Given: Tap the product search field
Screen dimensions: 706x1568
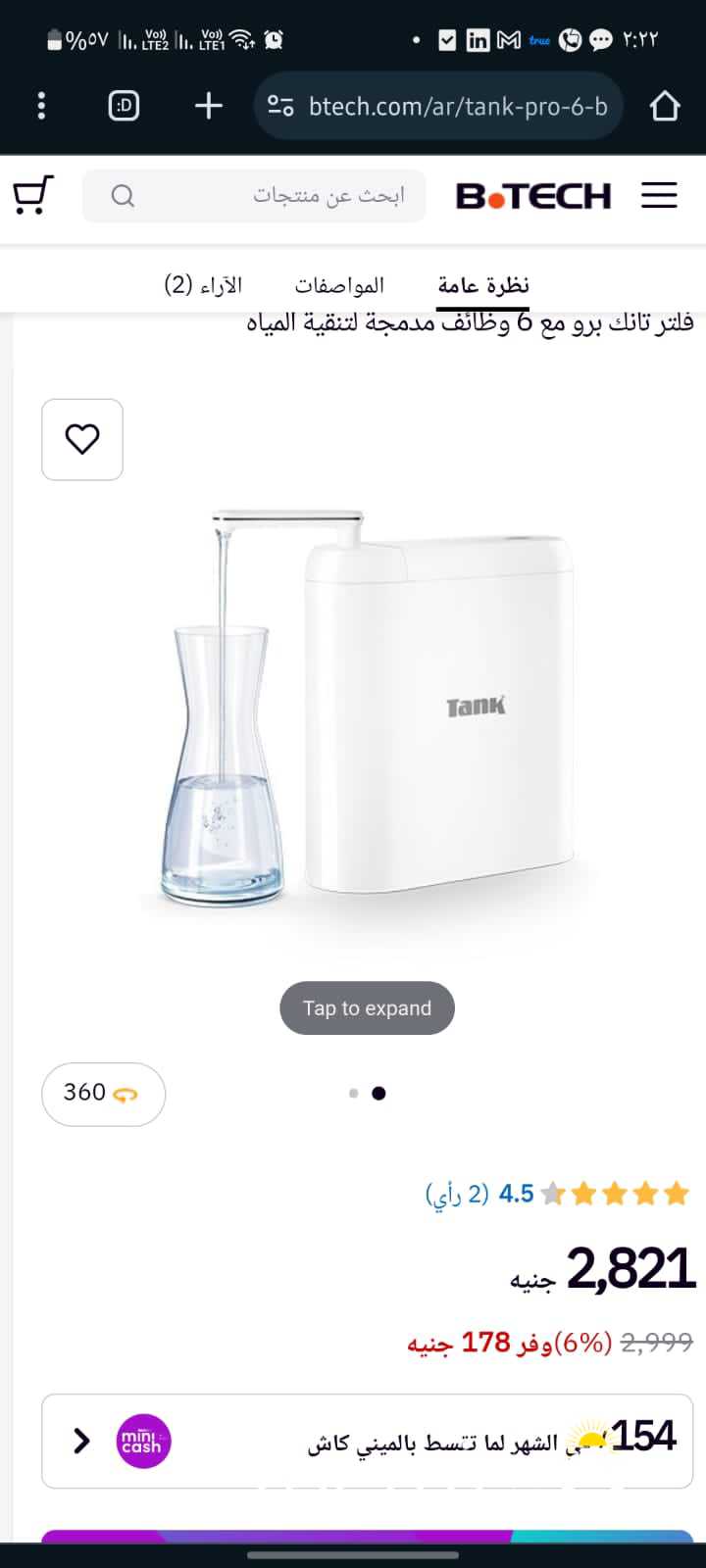Looking at the screenshot, I should click(x=255, y=196).
